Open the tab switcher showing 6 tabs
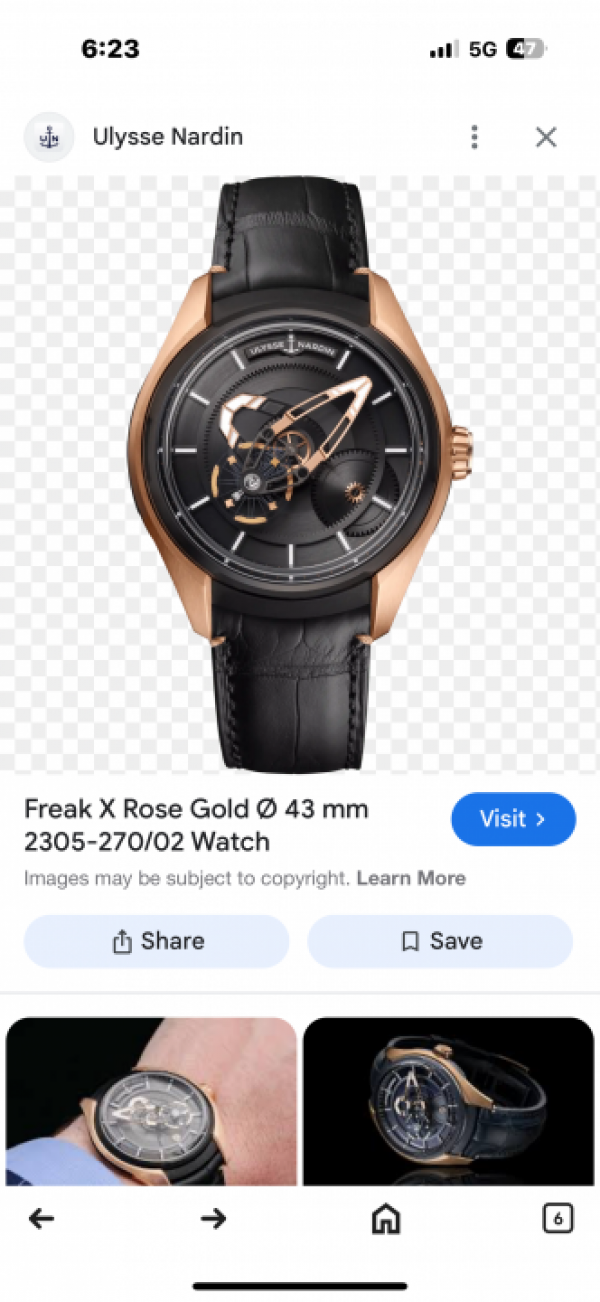600x1302 pixels. click(557, 1217)
